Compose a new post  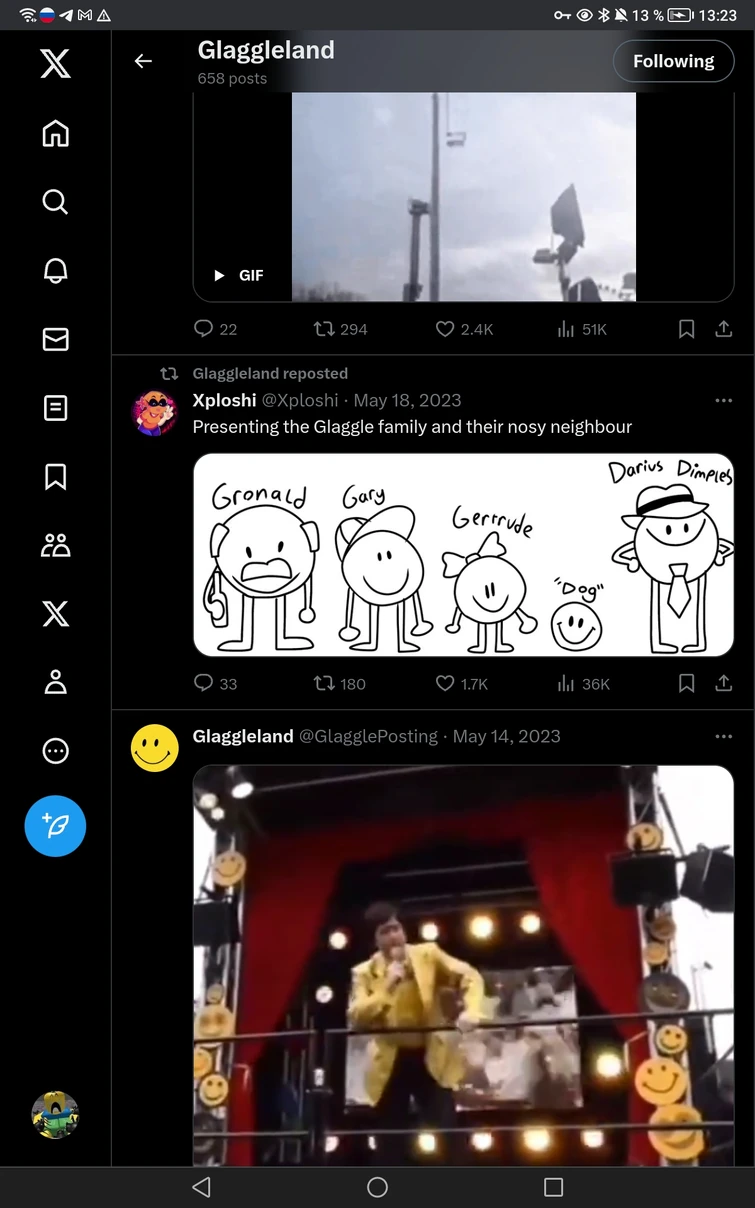pyautogui.click(x=56, y=826)
